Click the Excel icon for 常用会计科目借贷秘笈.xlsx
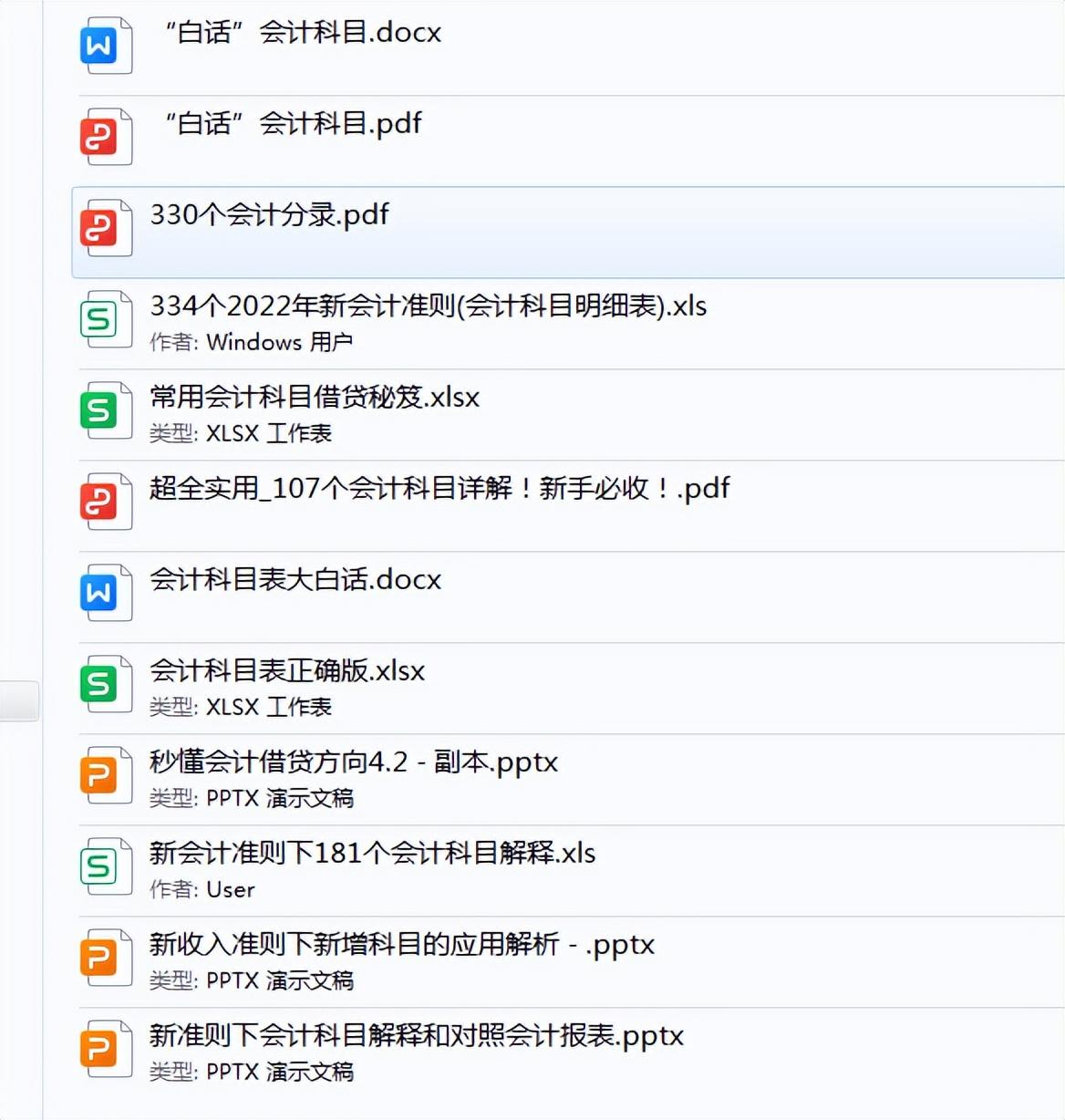 coord(105,410)
